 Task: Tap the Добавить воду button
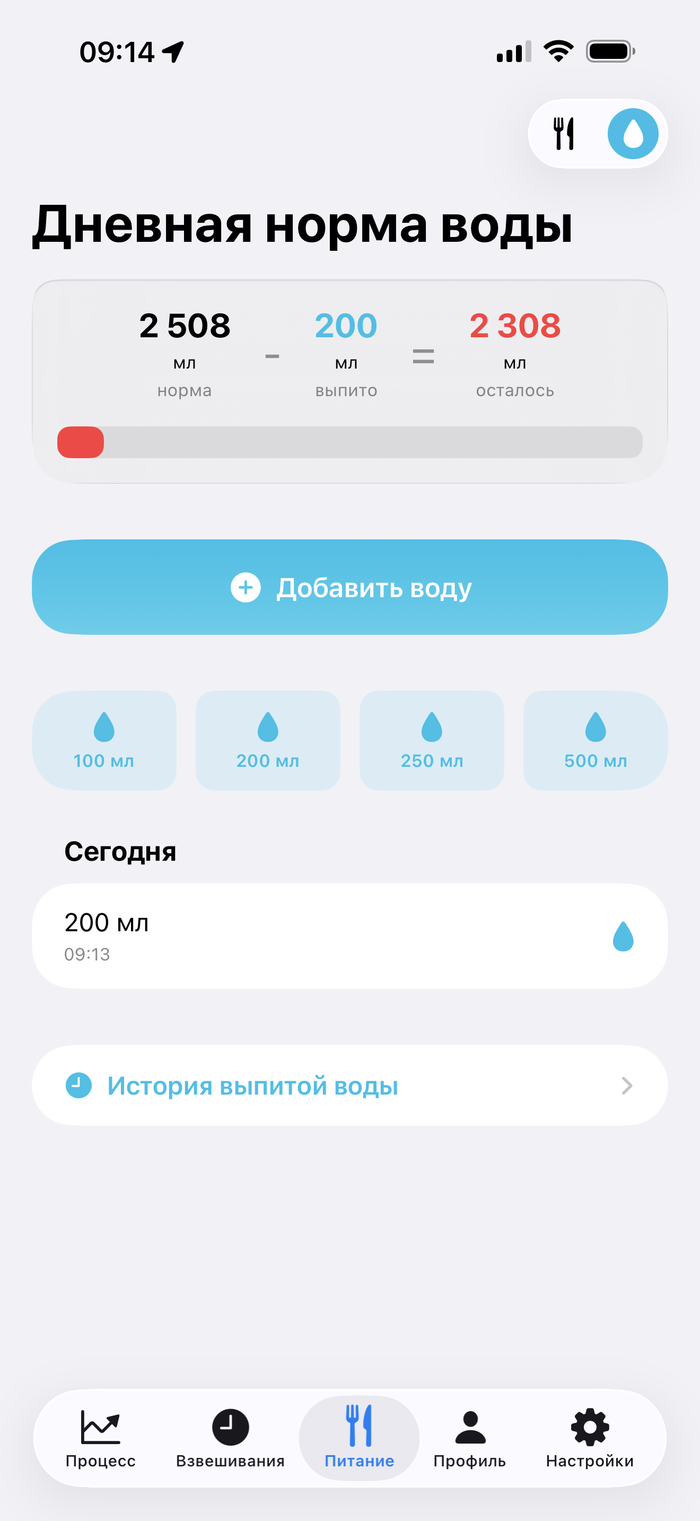[x=350, y=587]
